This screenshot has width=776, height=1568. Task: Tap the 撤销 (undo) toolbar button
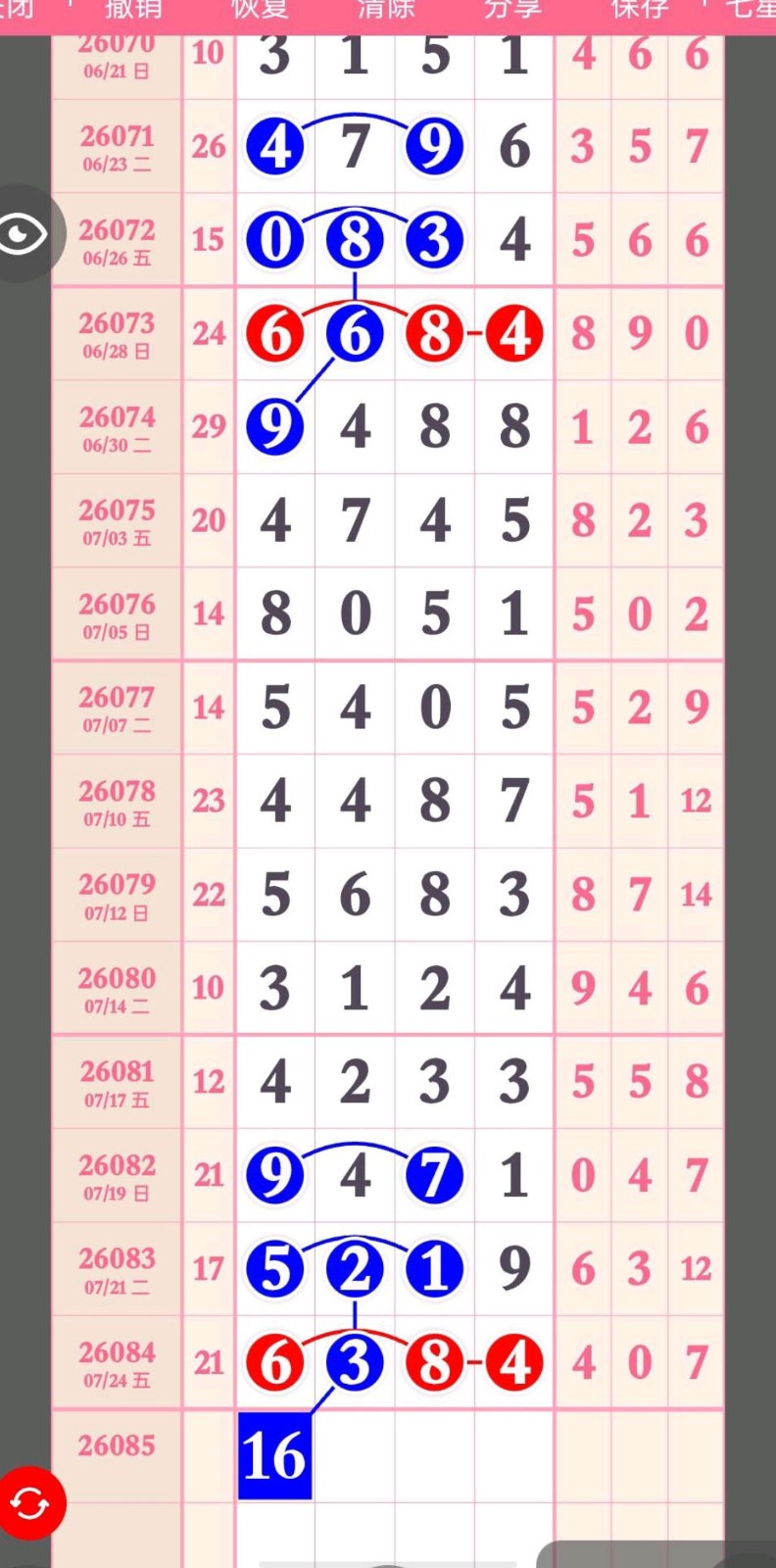[133, 9]
